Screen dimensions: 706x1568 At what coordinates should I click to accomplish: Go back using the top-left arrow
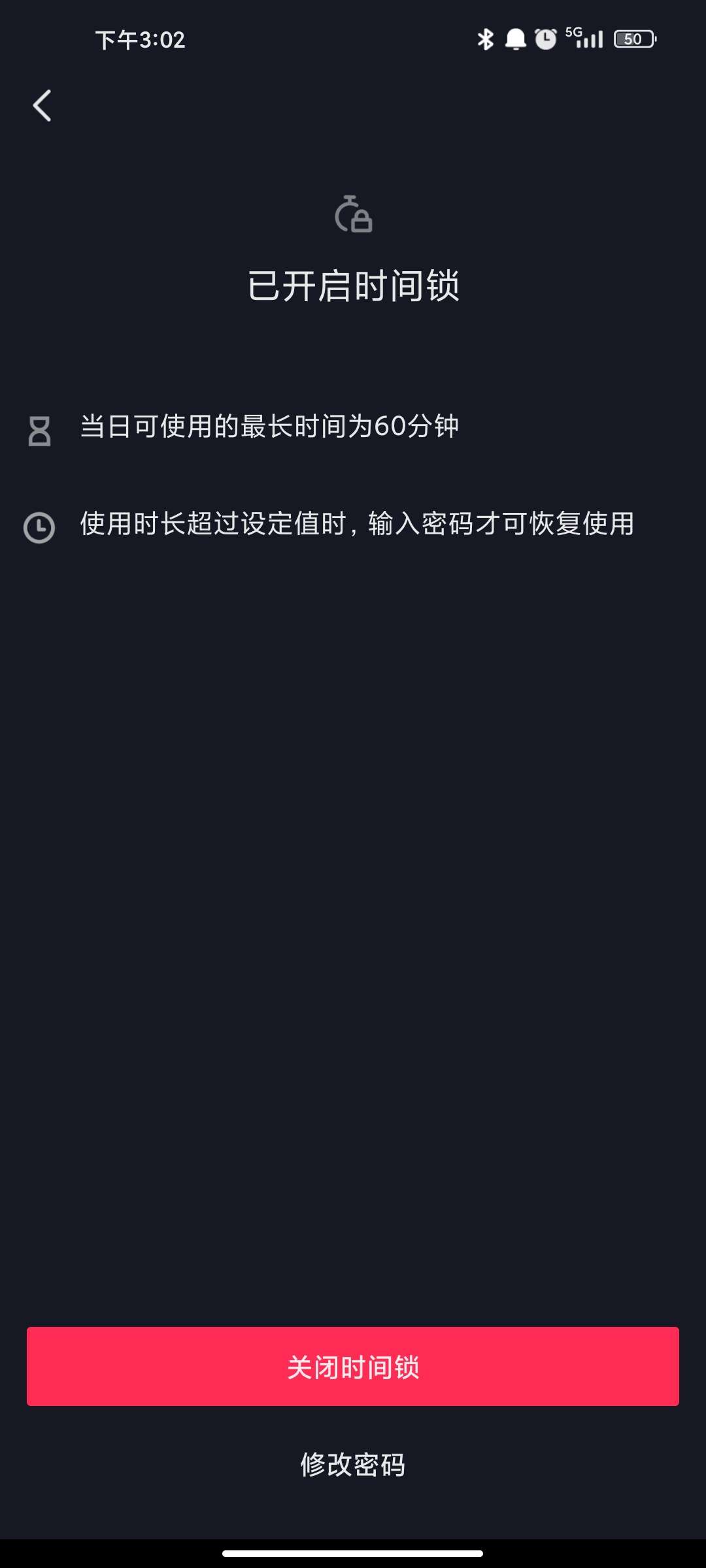coord(42,106)
